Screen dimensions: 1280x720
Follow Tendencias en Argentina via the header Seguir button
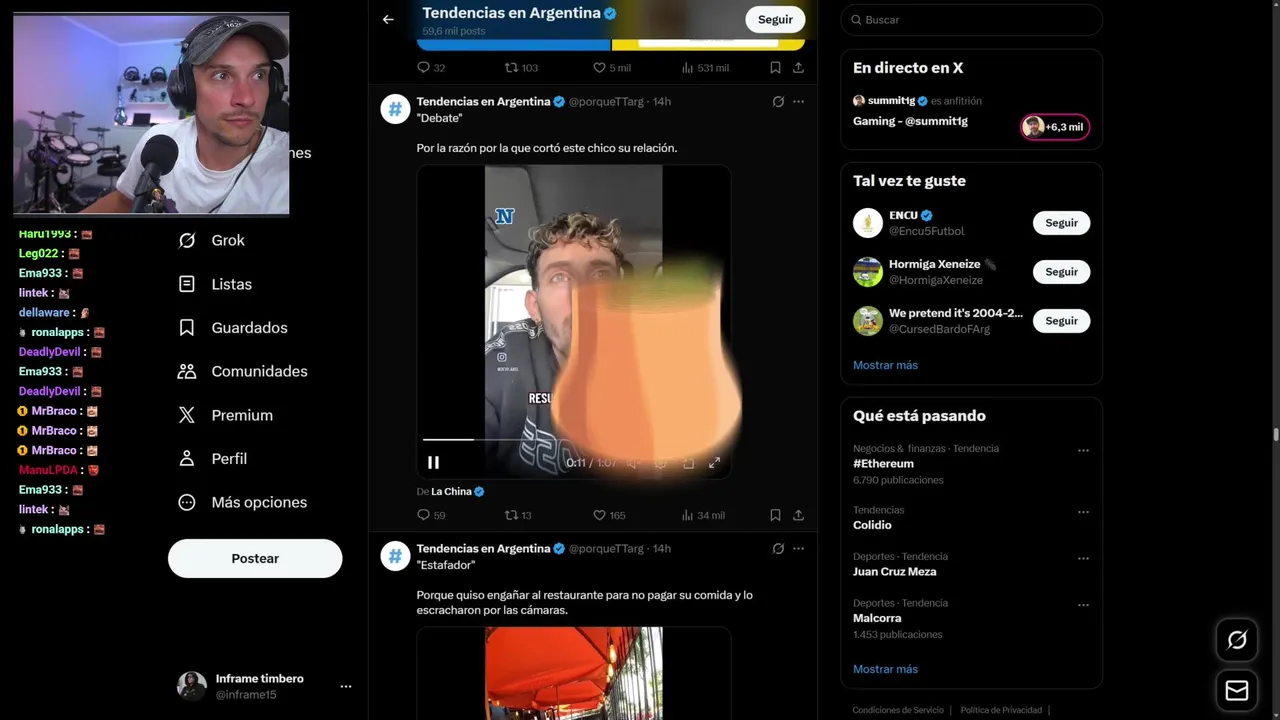coord(775,19)
